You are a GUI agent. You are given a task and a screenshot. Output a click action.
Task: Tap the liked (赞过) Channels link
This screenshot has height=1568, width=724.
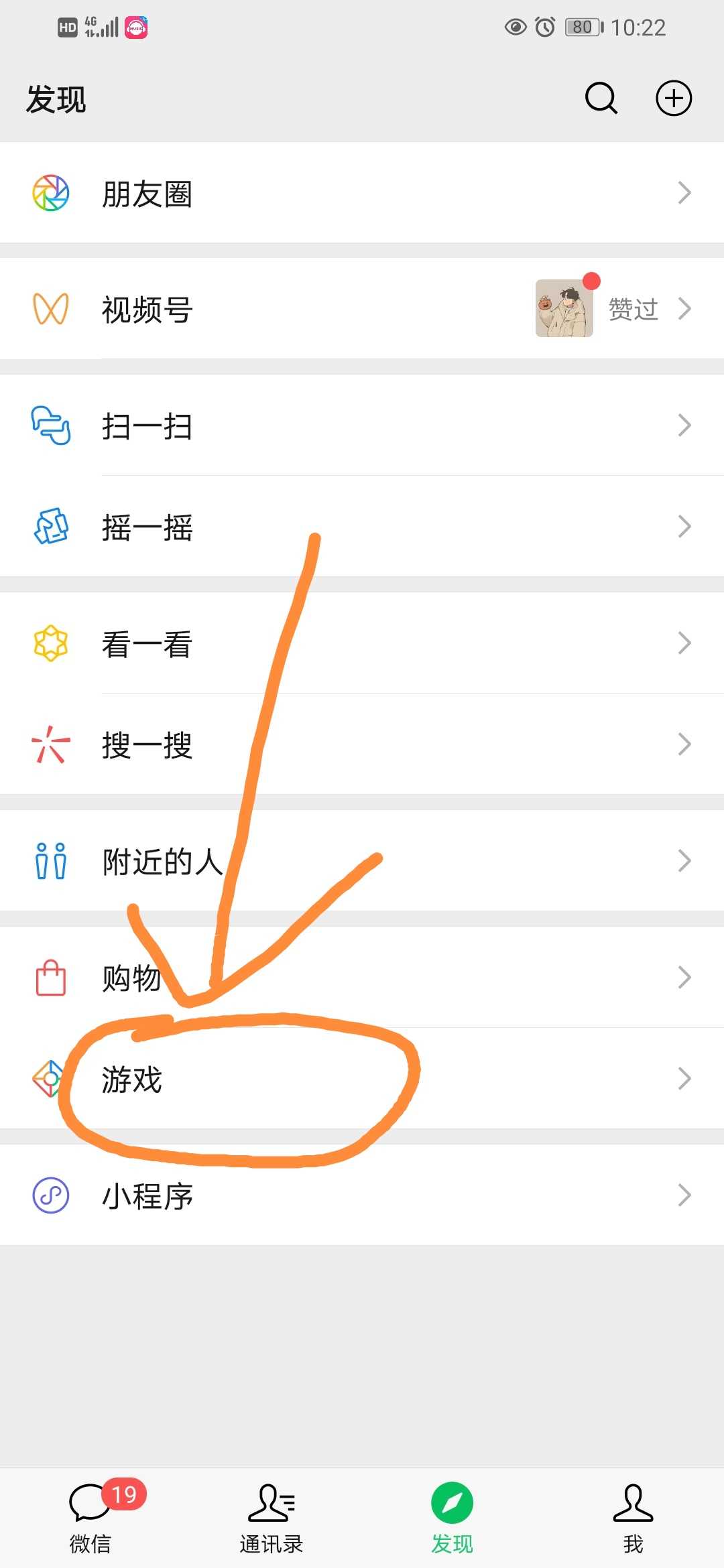(x=633, y=309)
